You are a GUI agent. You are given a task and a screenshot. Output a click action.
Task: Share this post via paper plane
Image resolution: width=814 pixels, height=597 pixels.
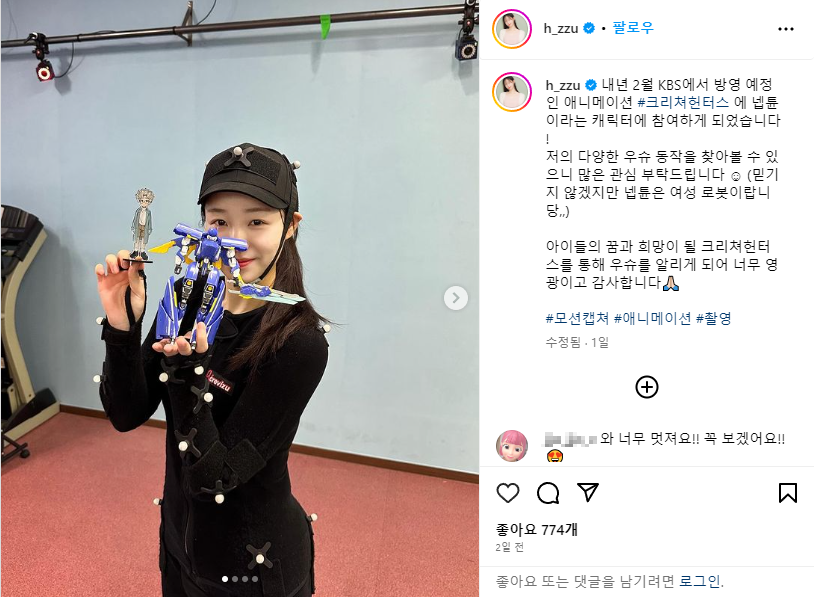click(x=588, y=493)
